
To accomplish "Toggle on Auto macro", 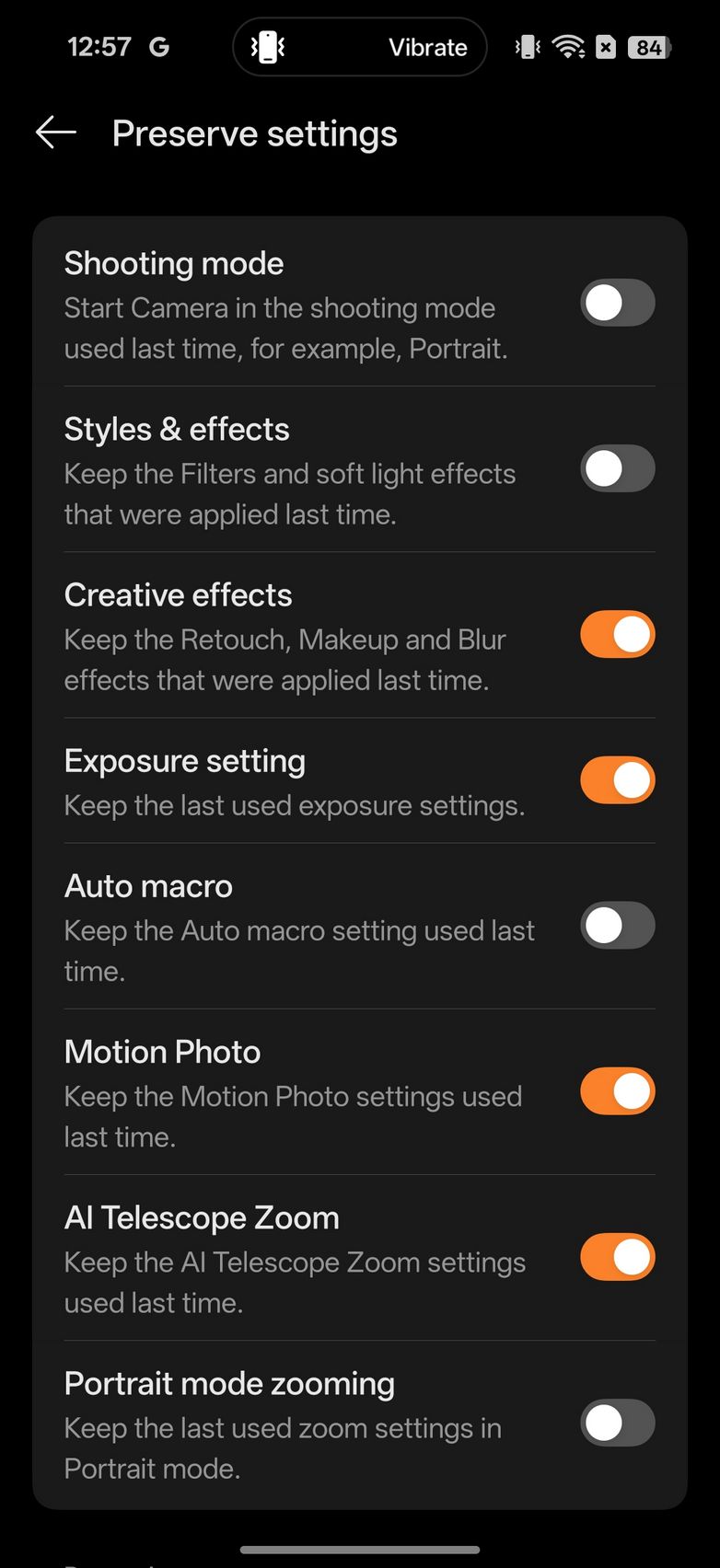I will (x=617, y=926).
